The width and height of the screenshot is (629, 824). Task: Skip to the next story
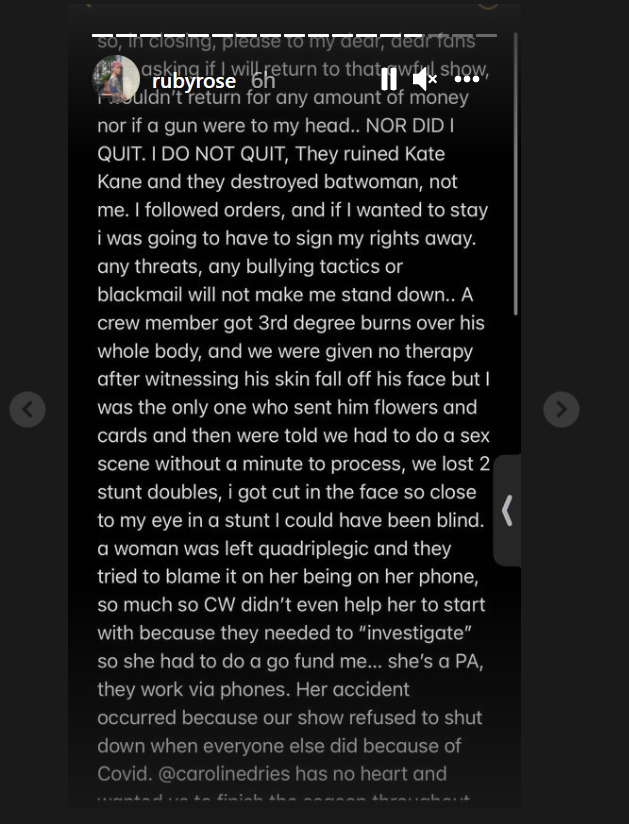(561, 409)
